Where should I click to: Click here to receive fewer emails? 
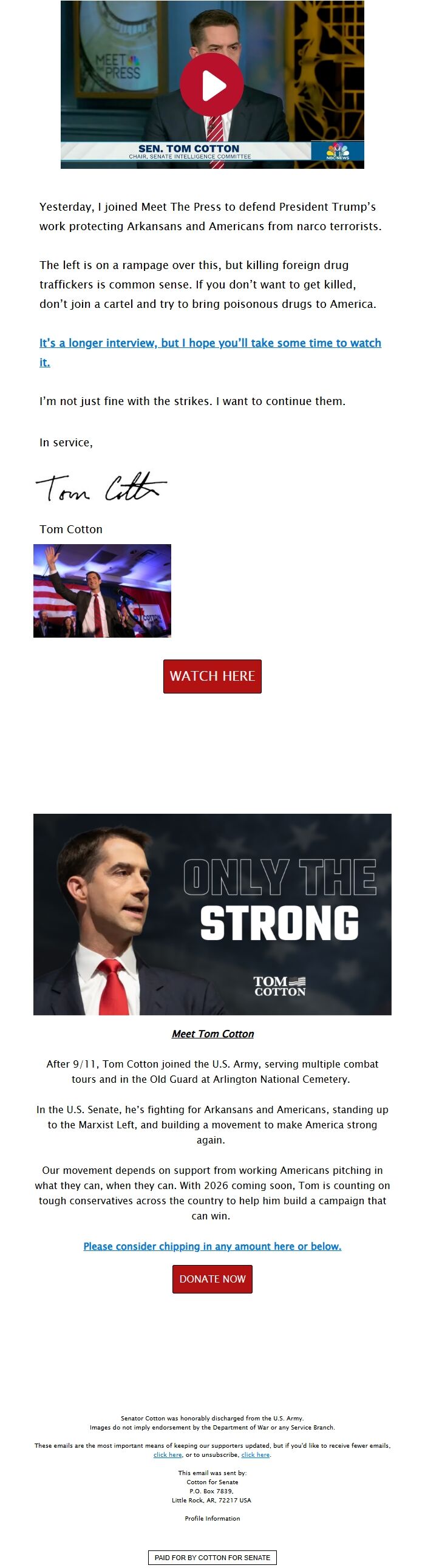pyautogui.click(x=168, y=1454)
